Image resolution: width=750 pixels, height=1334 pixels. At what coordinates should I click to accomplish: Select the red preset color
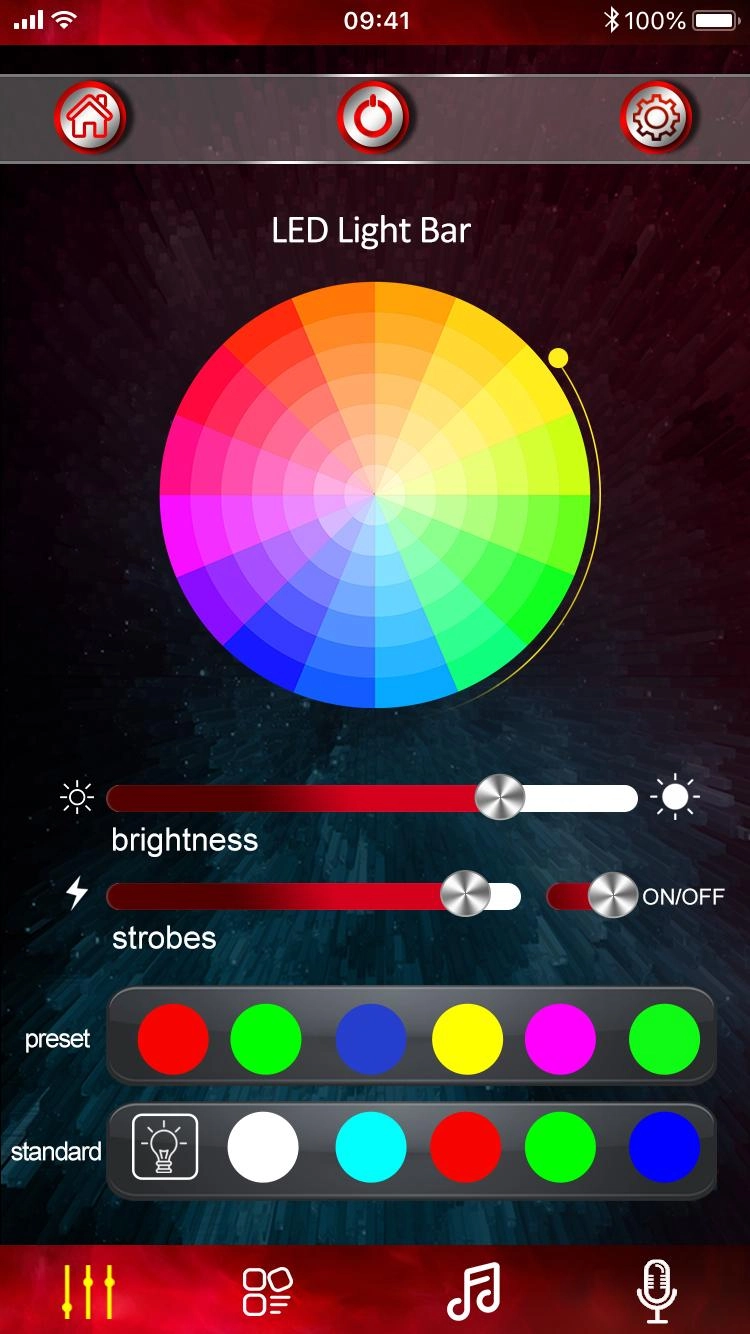coord(173,1039)
